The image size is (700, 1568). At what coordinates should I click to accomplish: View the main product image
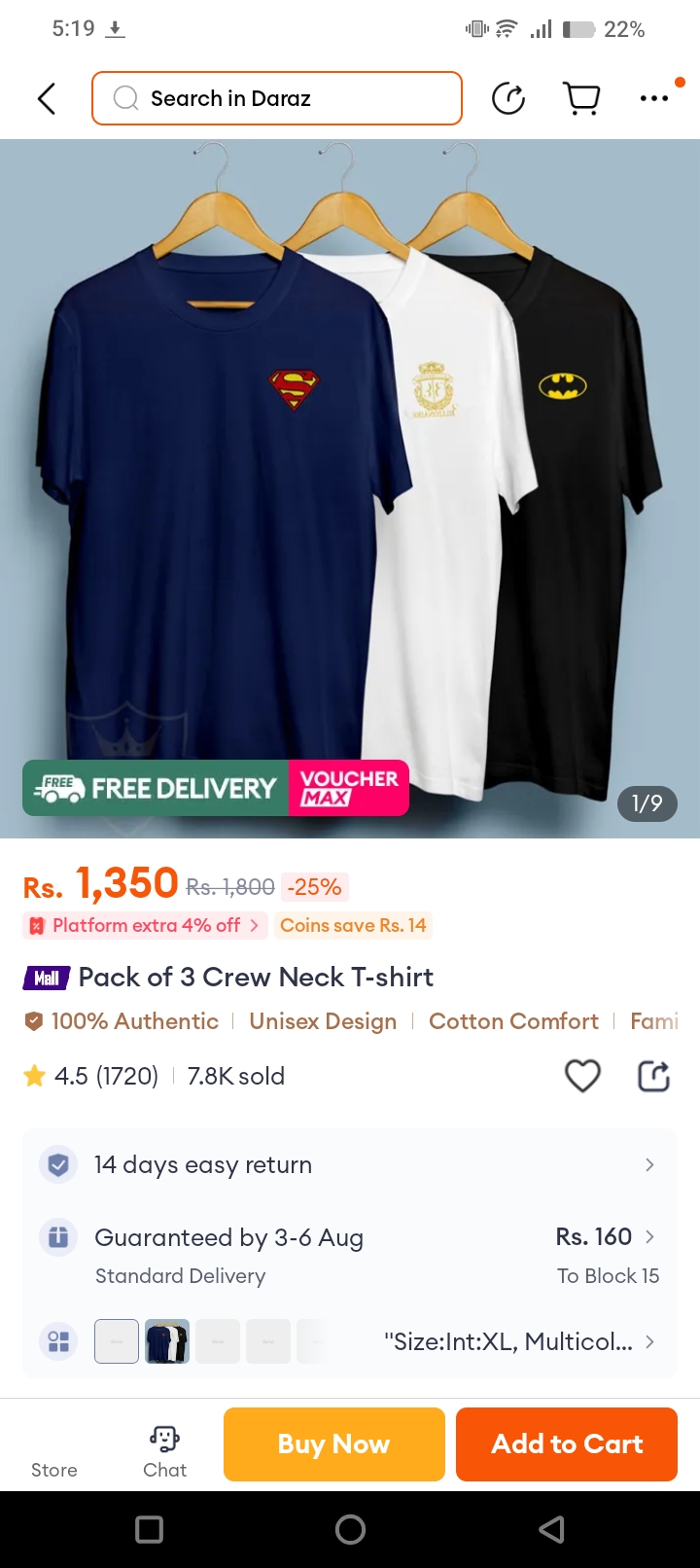350,486
